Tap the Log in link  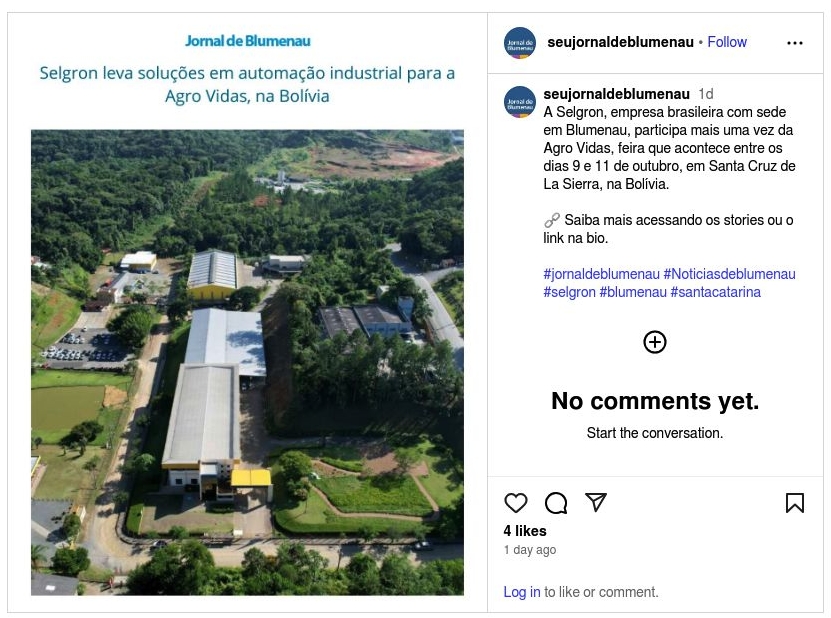coord(521,592)
